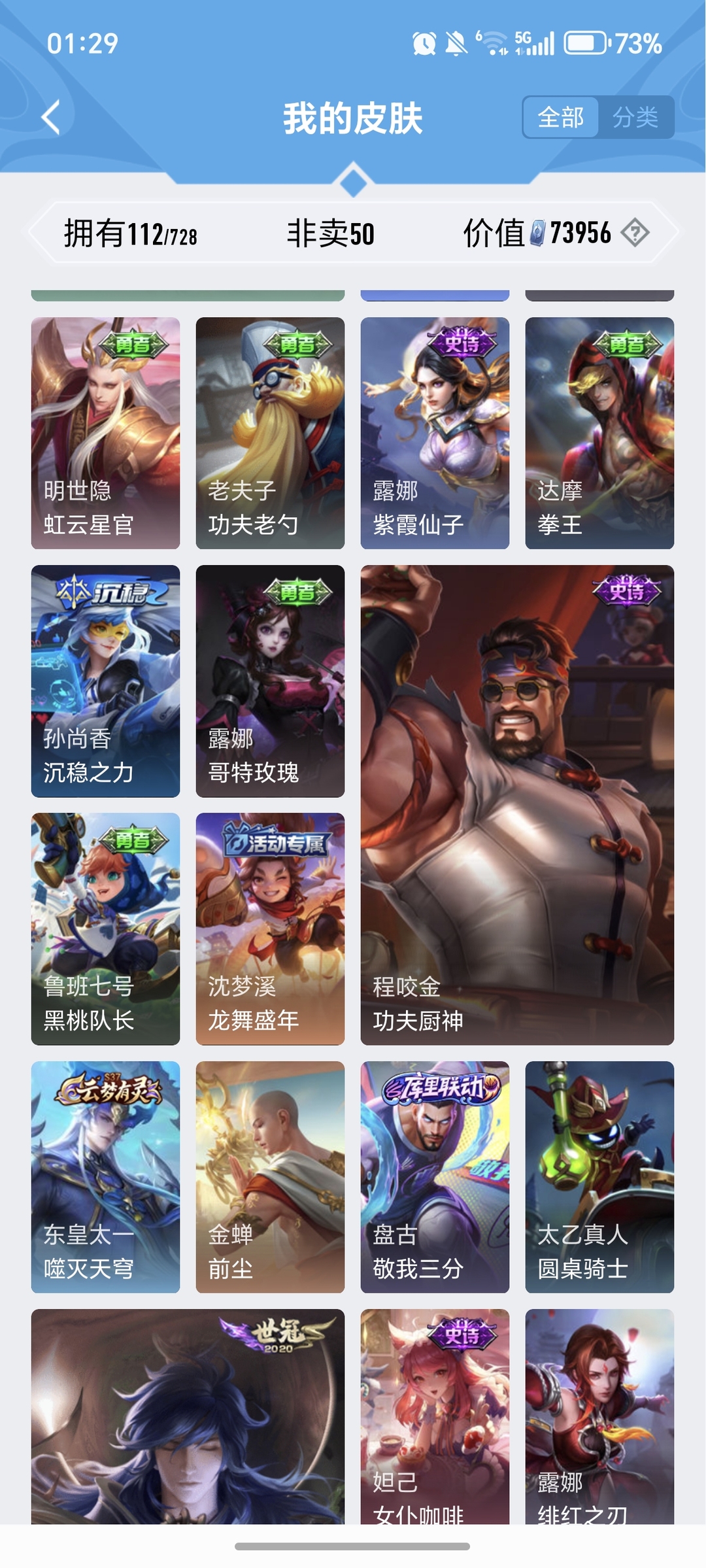The image size is (706, 1568).
Task: Open the 金蝉 前尘 skin card
Action: coord(270,1176)
